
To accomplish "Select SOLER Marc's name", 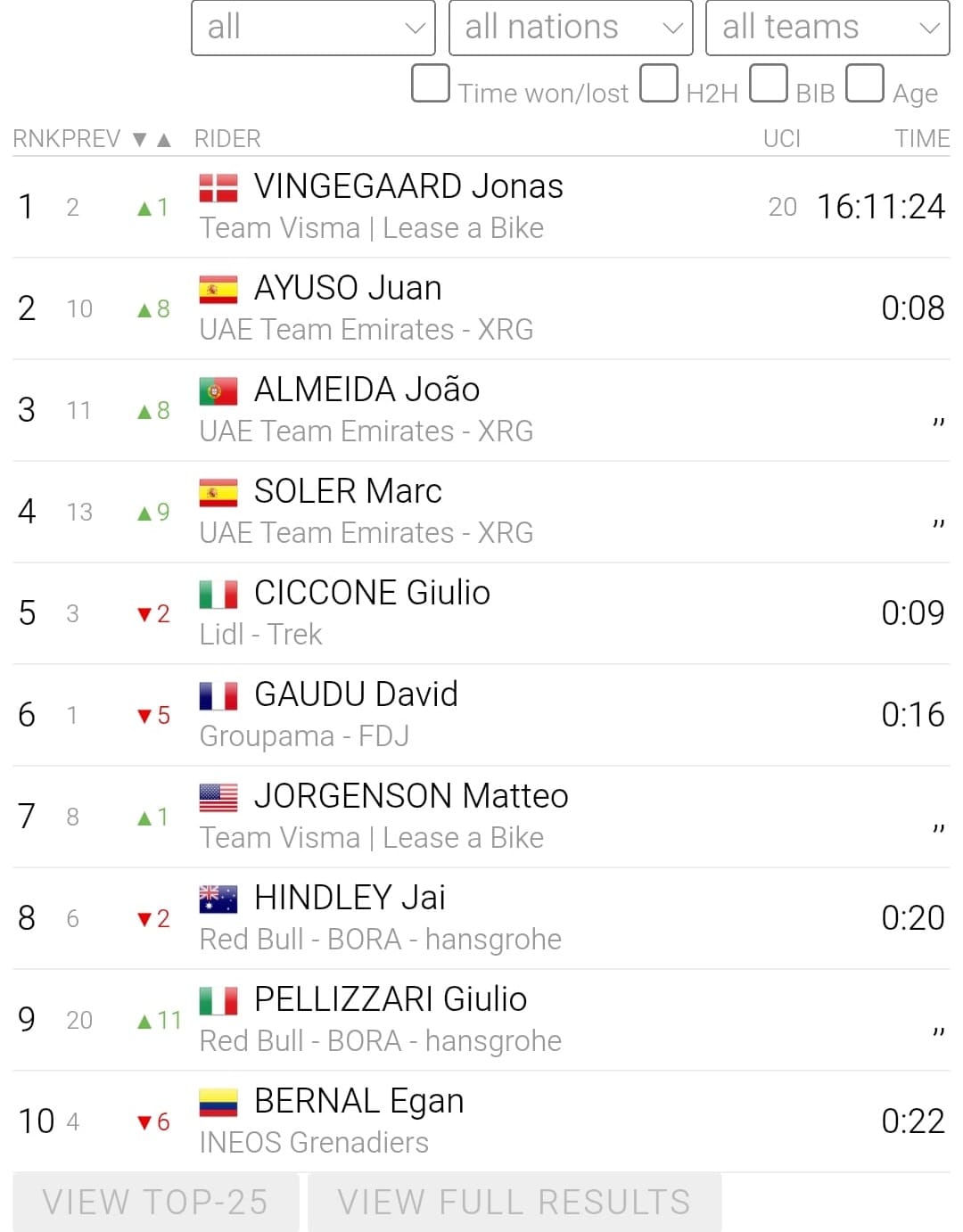I will (348, 491).
